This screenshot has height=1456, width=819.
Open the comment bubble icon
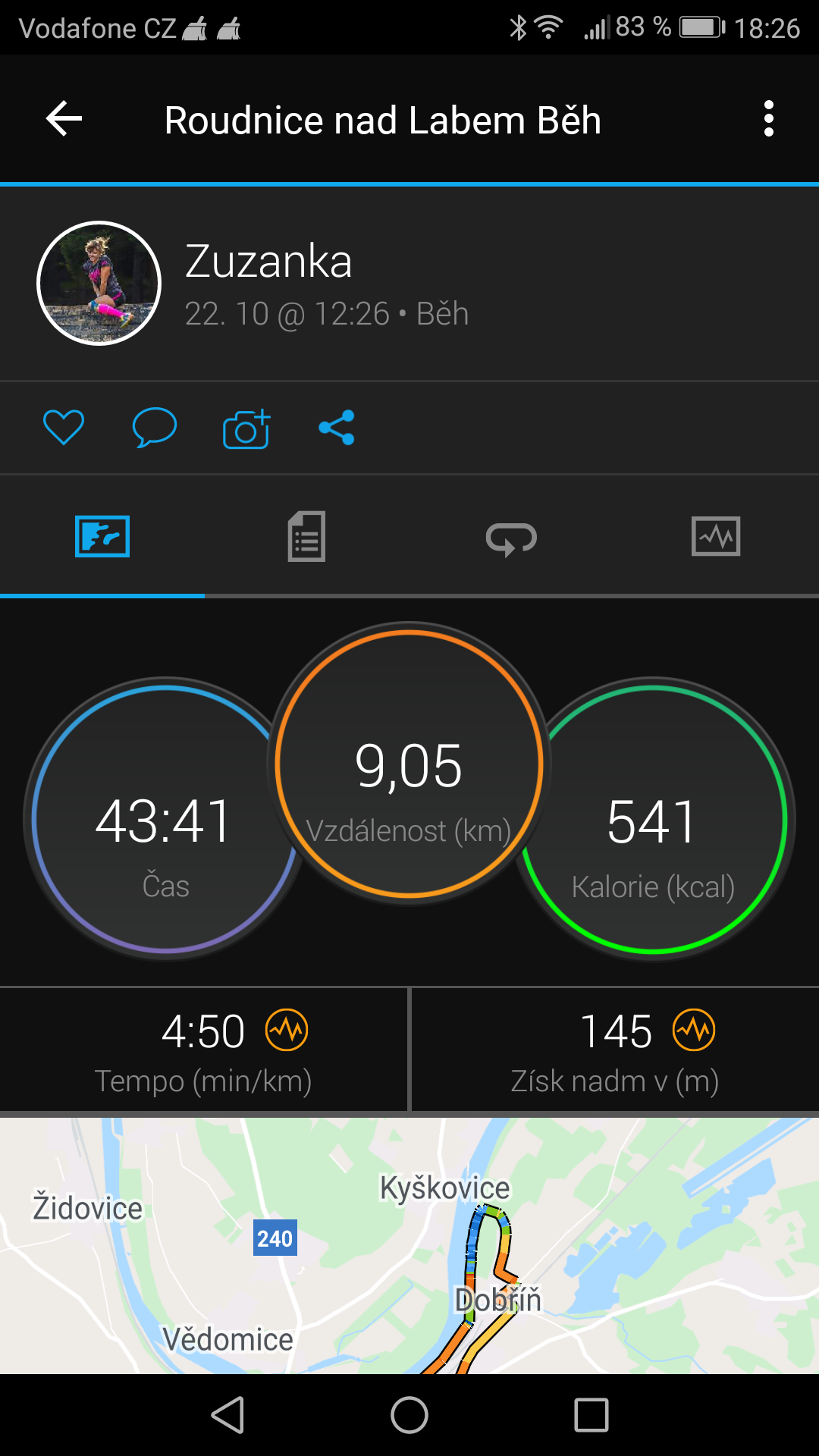point(155,427)
